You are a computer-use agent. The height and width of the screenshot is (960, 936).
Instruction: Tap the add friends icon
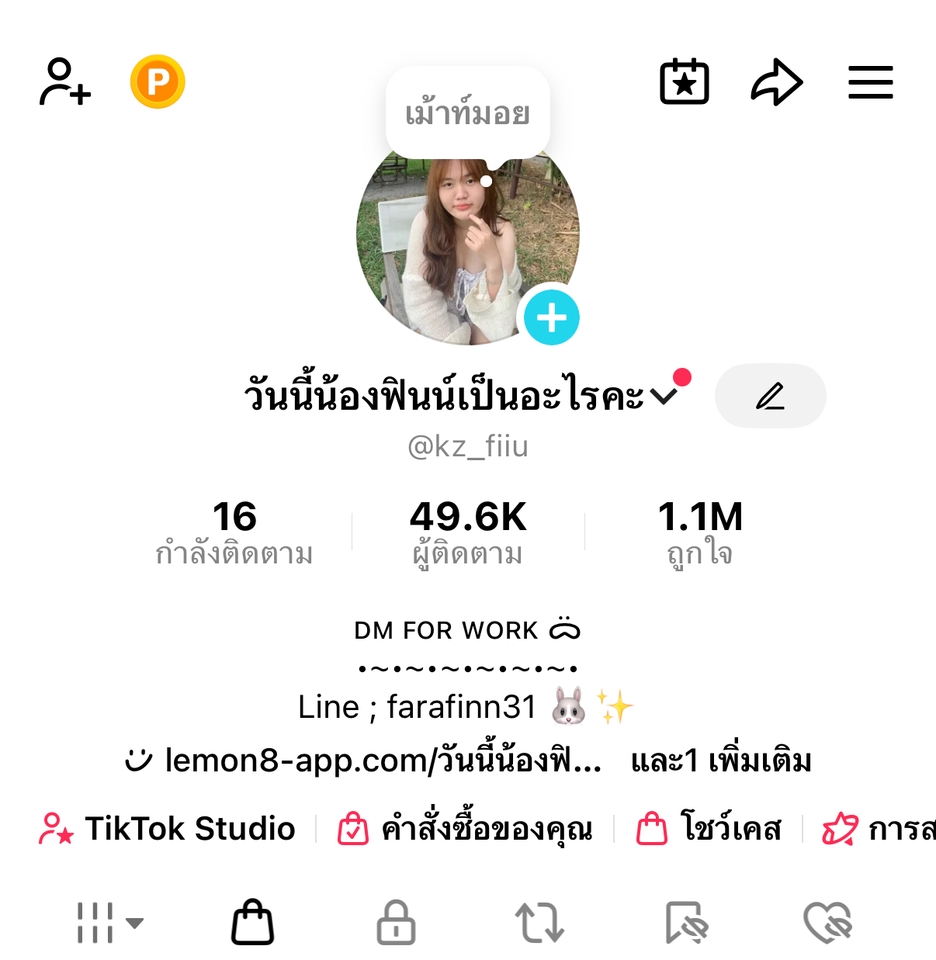pyautogui.click(x=65, y=82)
